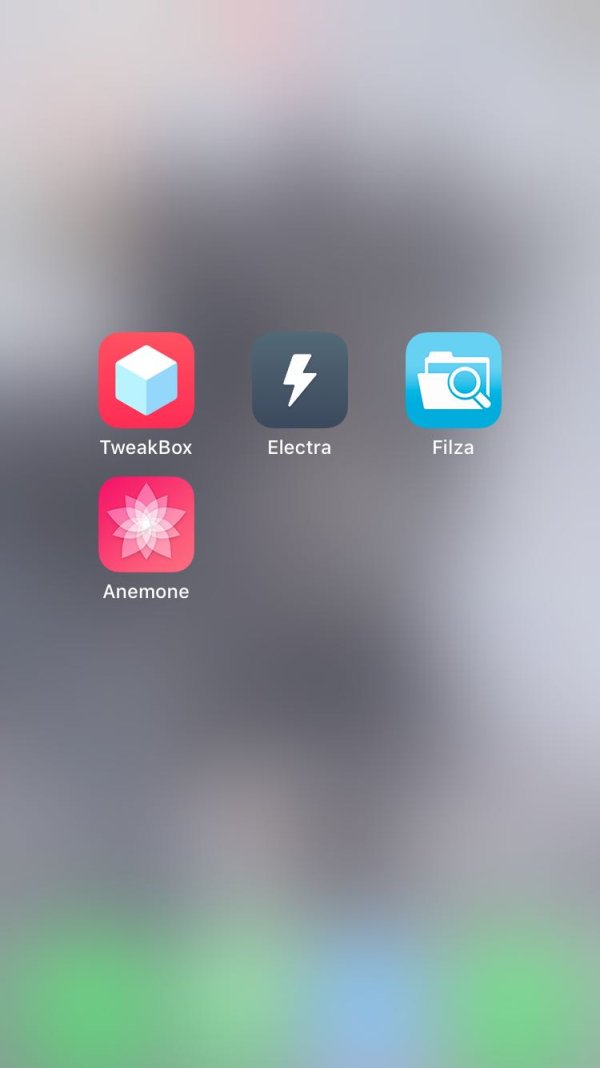Launch the Anemone app
Viewport: 600px width, 1068px height.
tap(146, 524)
